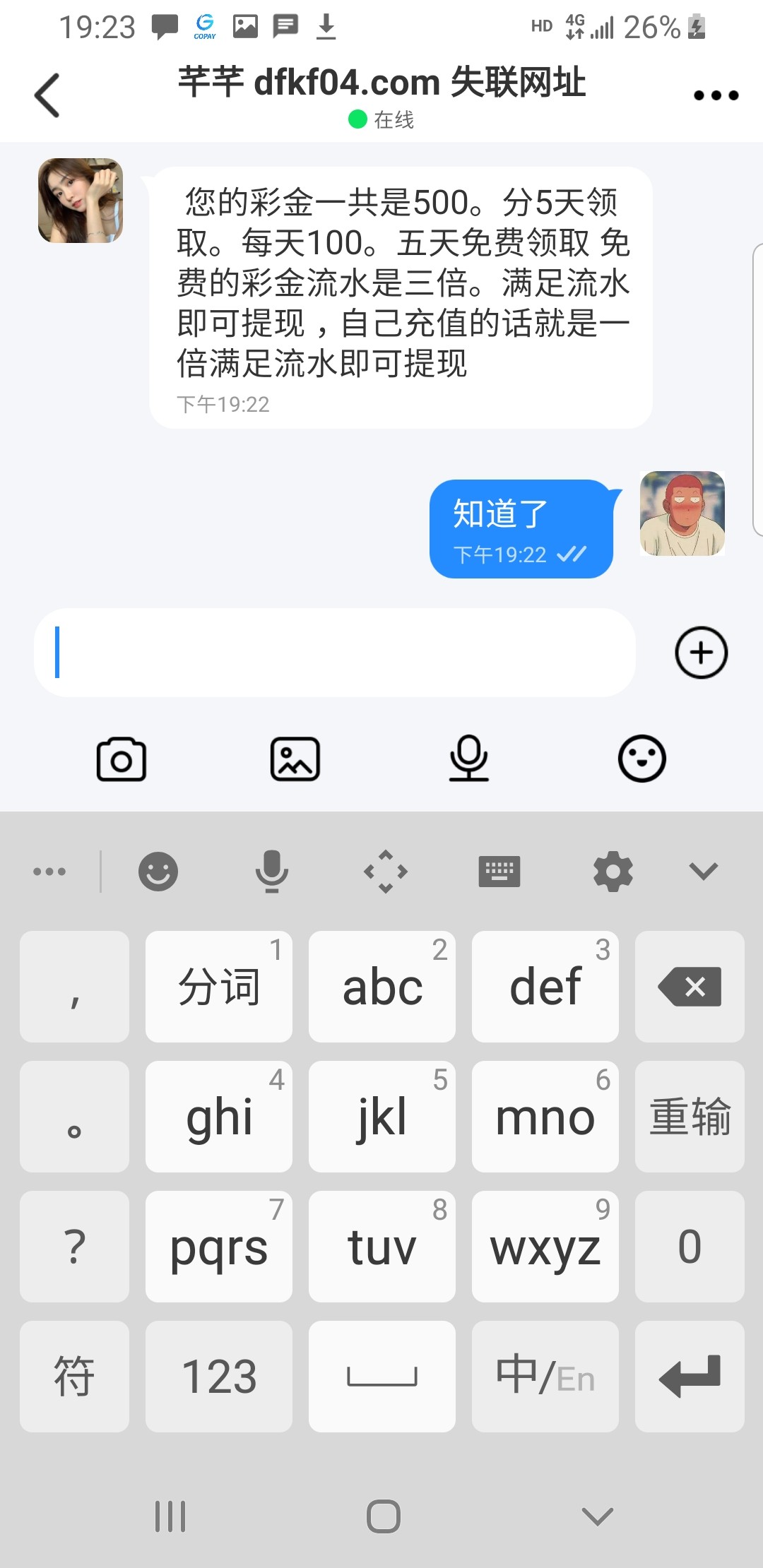Pick an image from the gallery
763x1568 pixels.
pyautogui.click(x=295, y=759)
